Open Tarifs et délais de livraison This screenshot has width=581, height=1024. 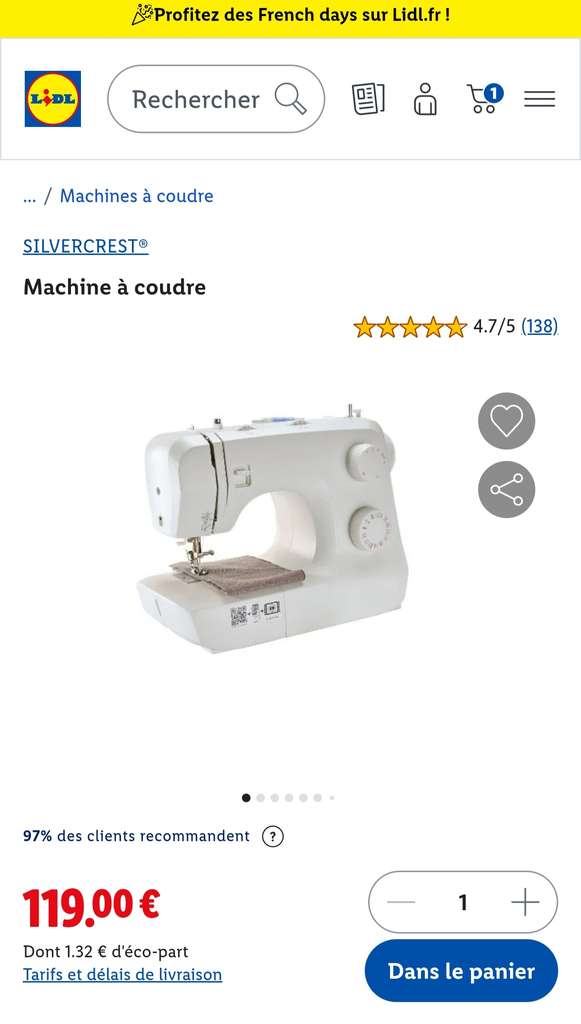(x=123, y=974)
